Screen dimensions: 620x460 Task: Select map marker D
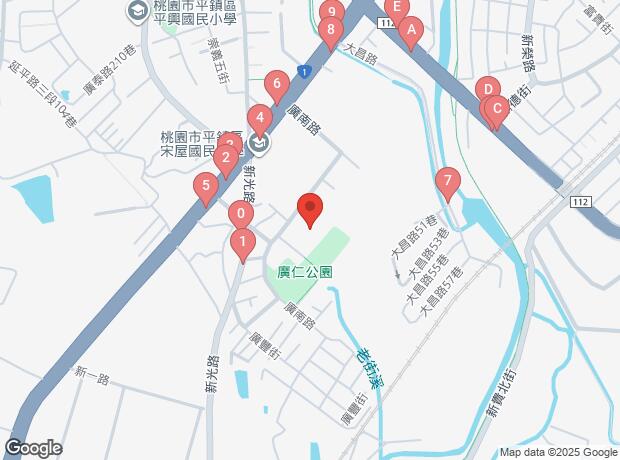pos(486,89)
